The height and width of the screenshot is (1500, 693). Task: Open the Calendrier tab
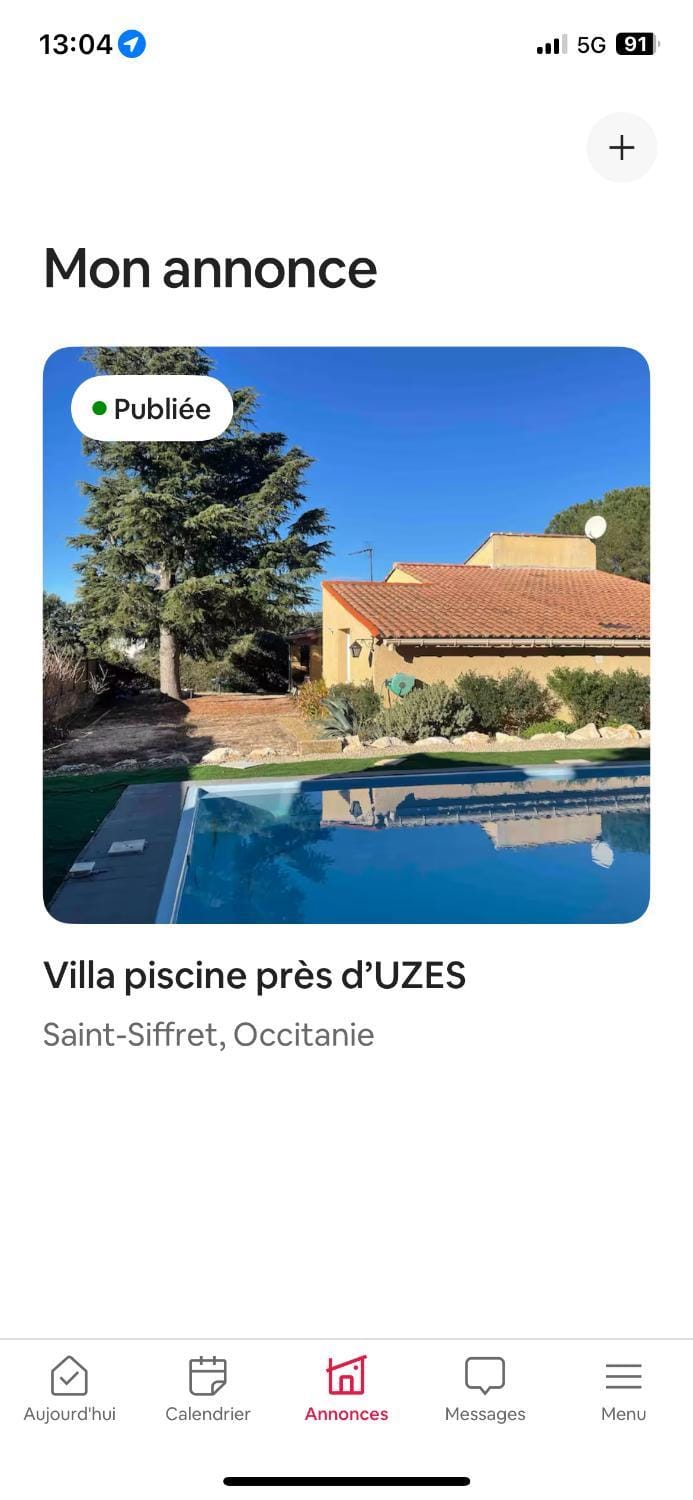click(208, 1389)
